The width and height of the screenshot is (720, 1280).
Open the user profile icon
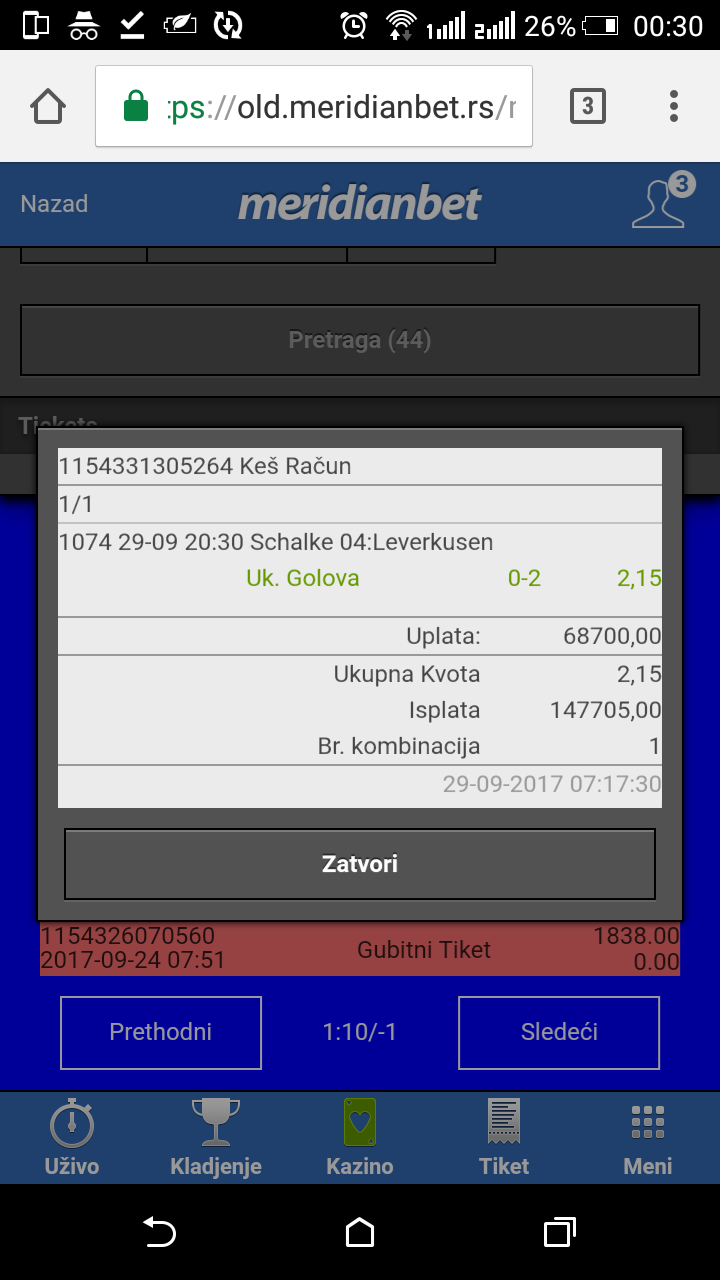coord(663,201)
